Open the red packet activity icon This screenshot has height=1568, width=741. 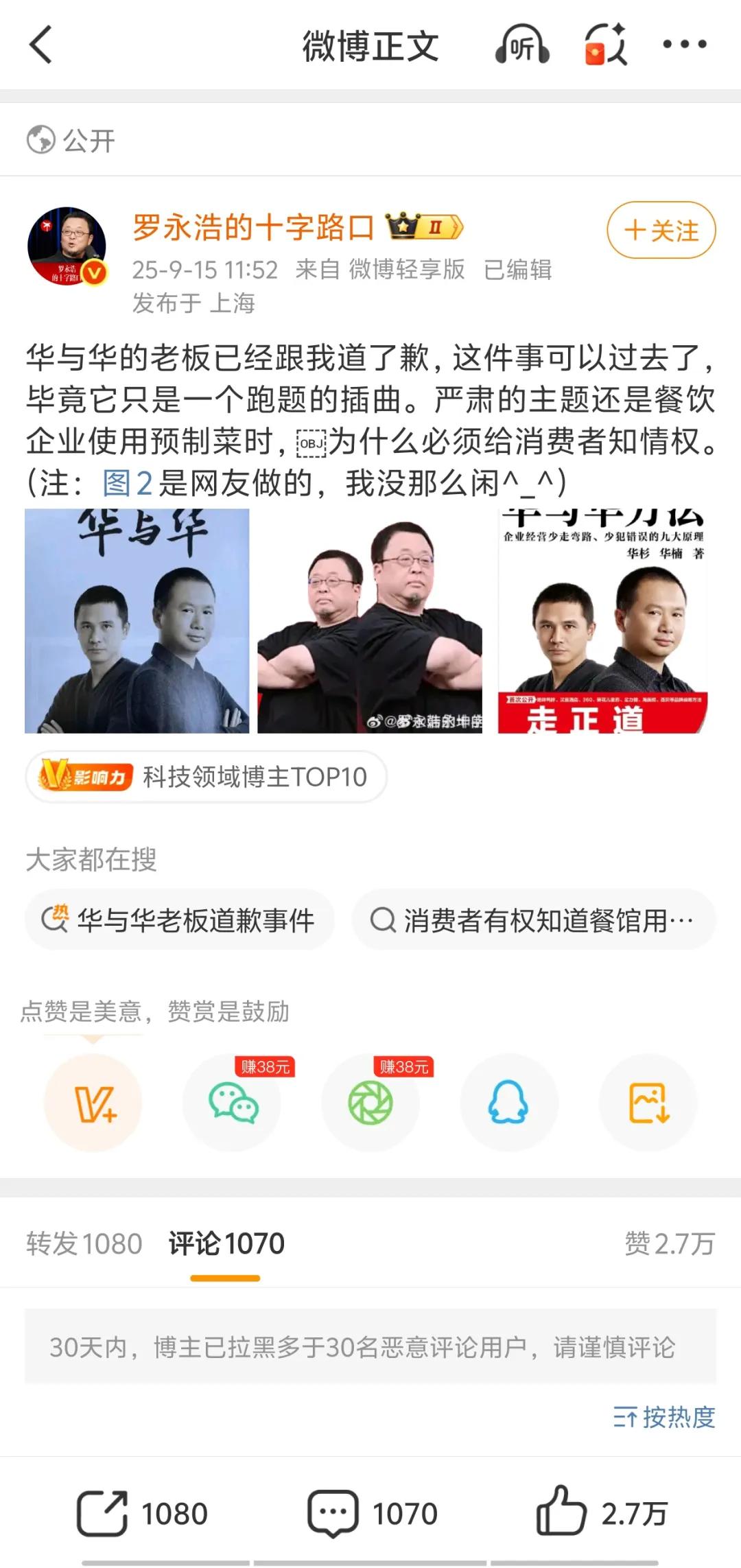coord(604,45)
